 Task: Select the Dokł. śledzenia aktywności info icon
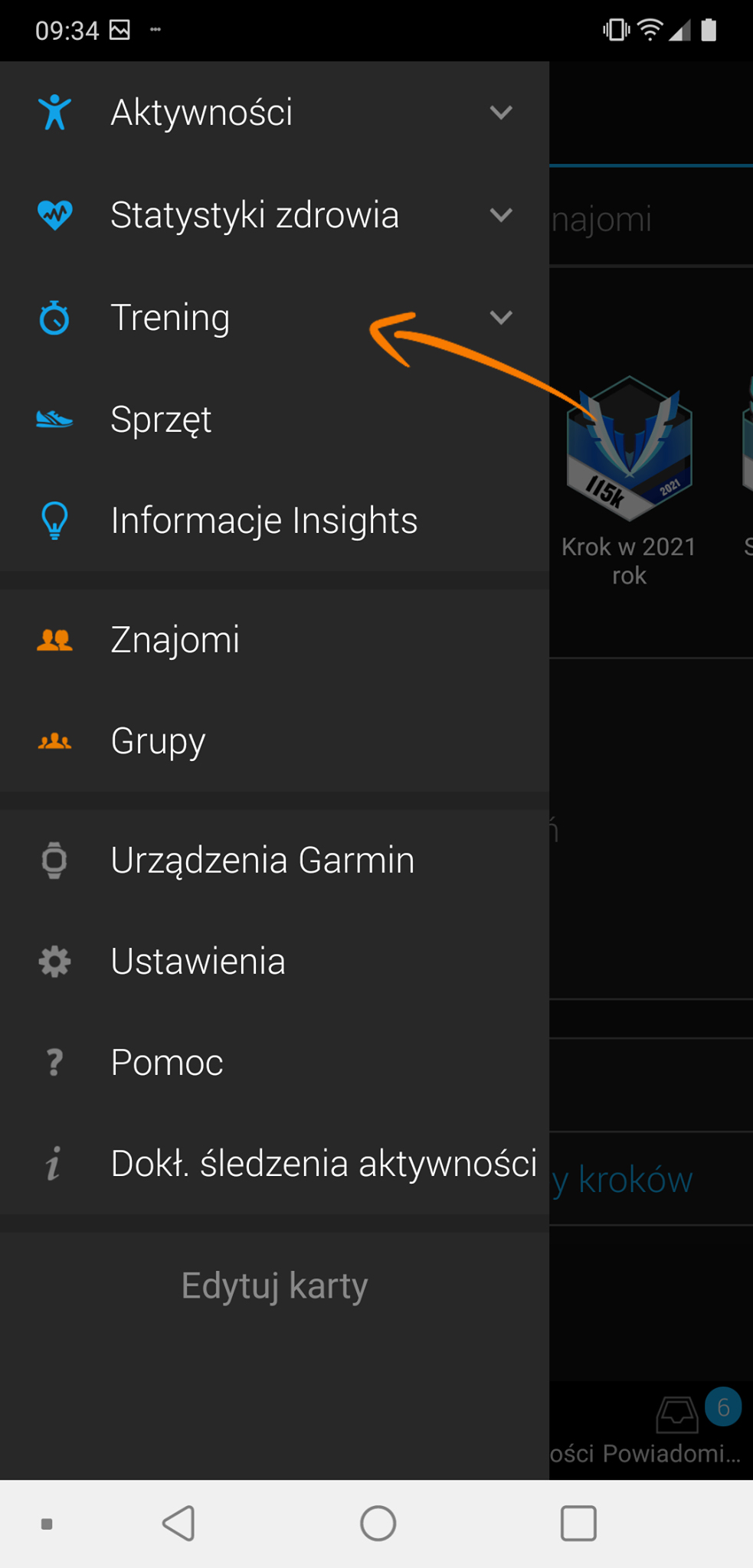click(x=54, y=1164)
